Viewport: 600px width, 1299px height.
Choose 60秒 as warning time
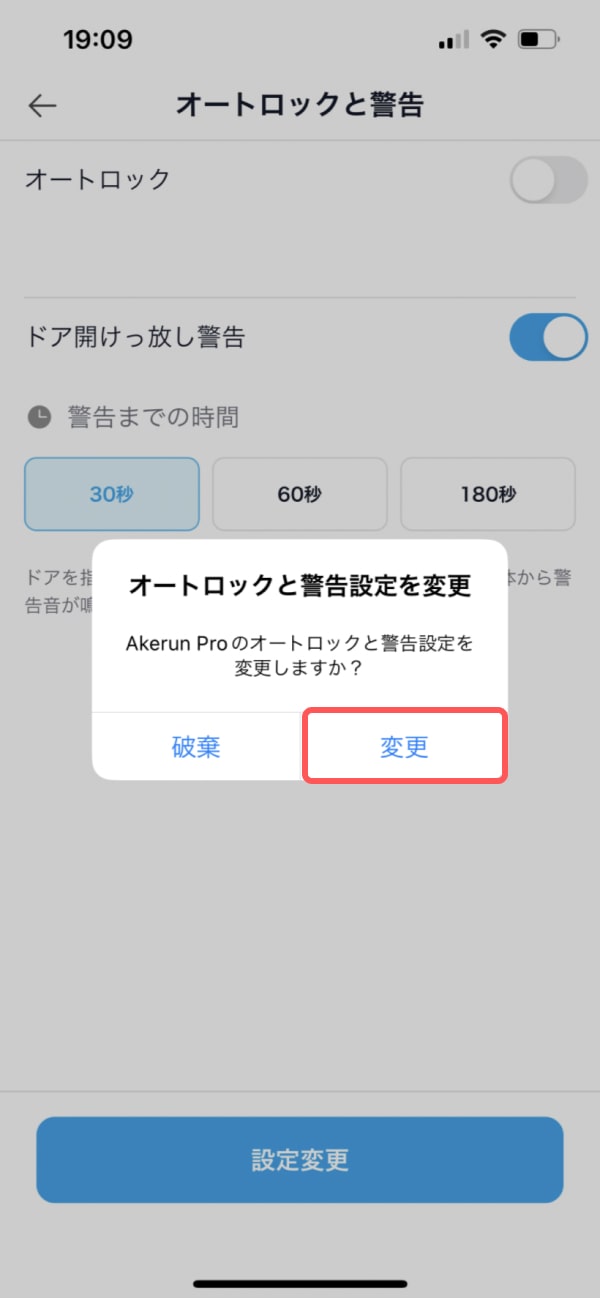(x=299, y=494)
